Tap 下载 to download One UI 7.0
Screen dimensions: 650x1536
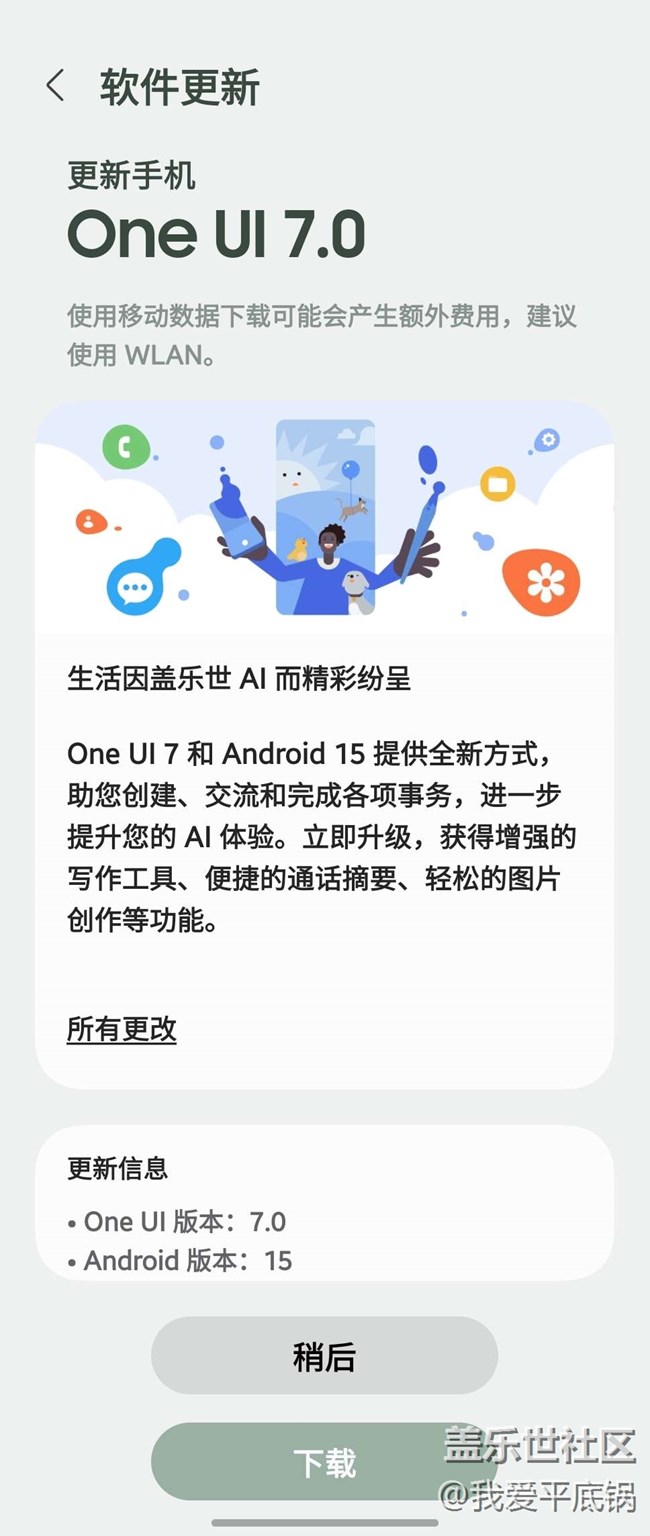click(324, 1462)
